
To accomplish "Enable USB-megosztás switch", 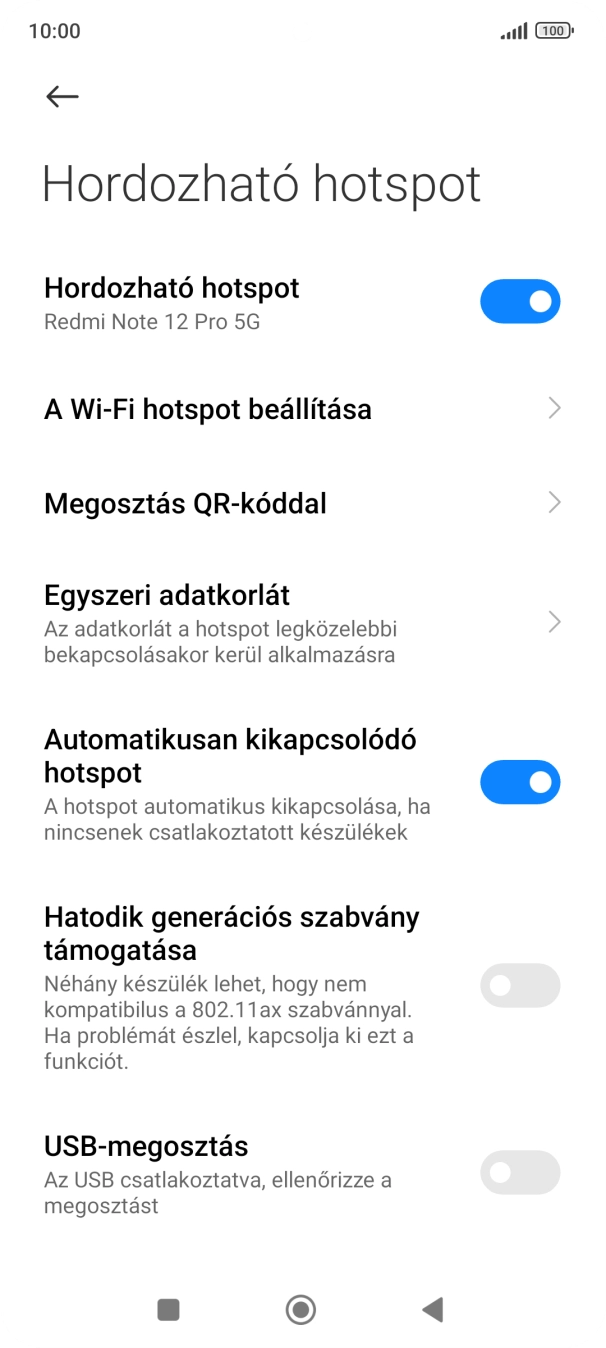I will 520,1172.
